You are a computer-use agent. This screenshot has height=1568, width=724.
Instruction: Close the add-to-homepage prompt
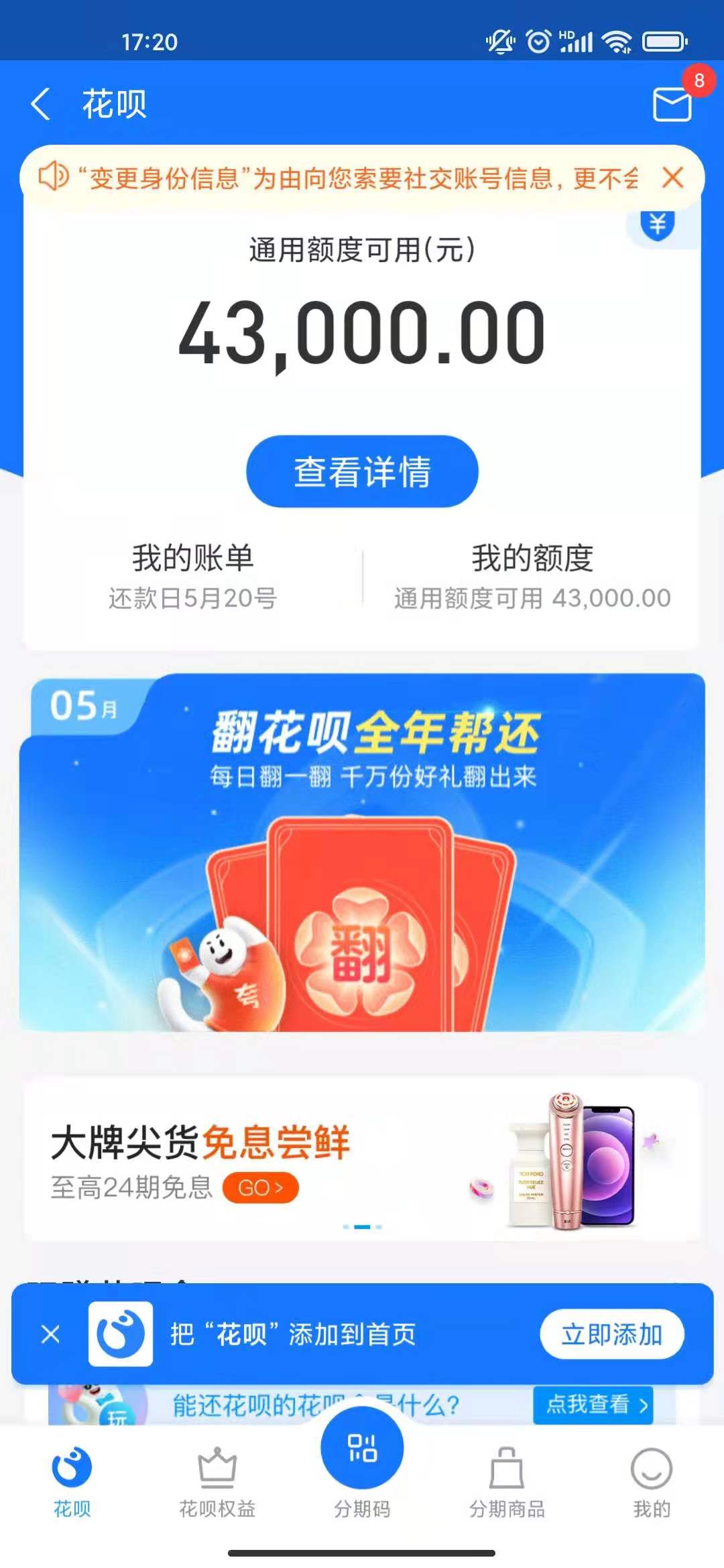(50, 1334)
